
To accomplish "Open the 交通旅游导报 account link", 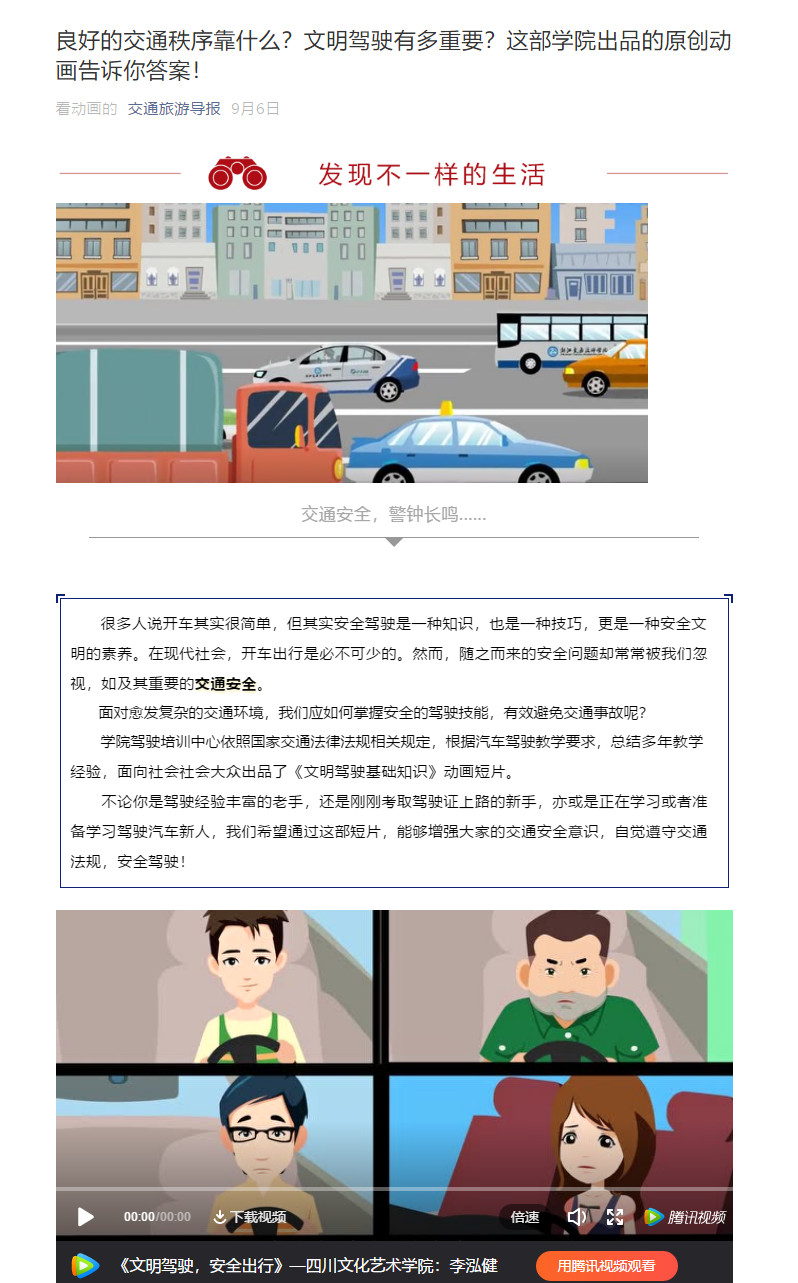I will (x=174, y=109).
